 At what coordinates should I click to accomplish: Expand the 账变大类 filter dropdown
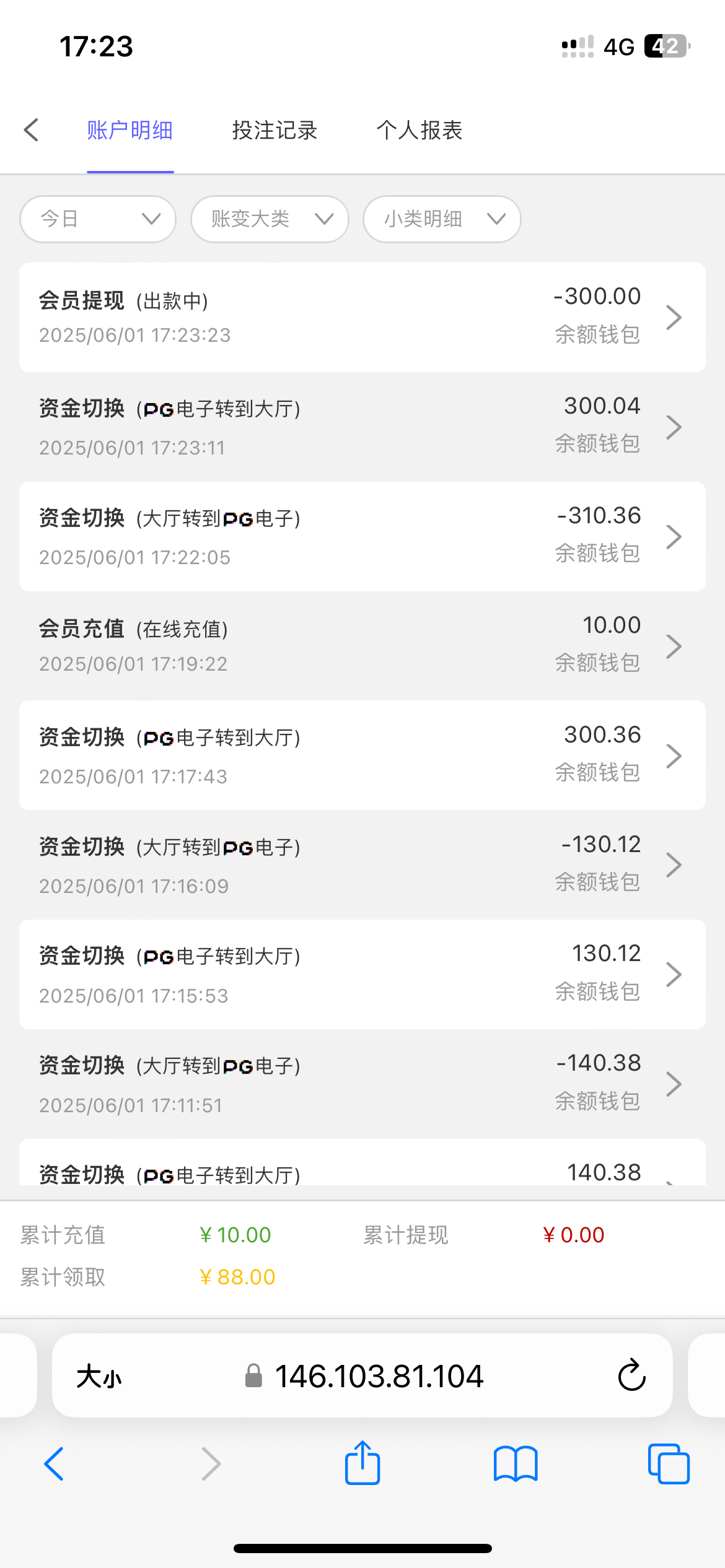[x=270, y=219]
